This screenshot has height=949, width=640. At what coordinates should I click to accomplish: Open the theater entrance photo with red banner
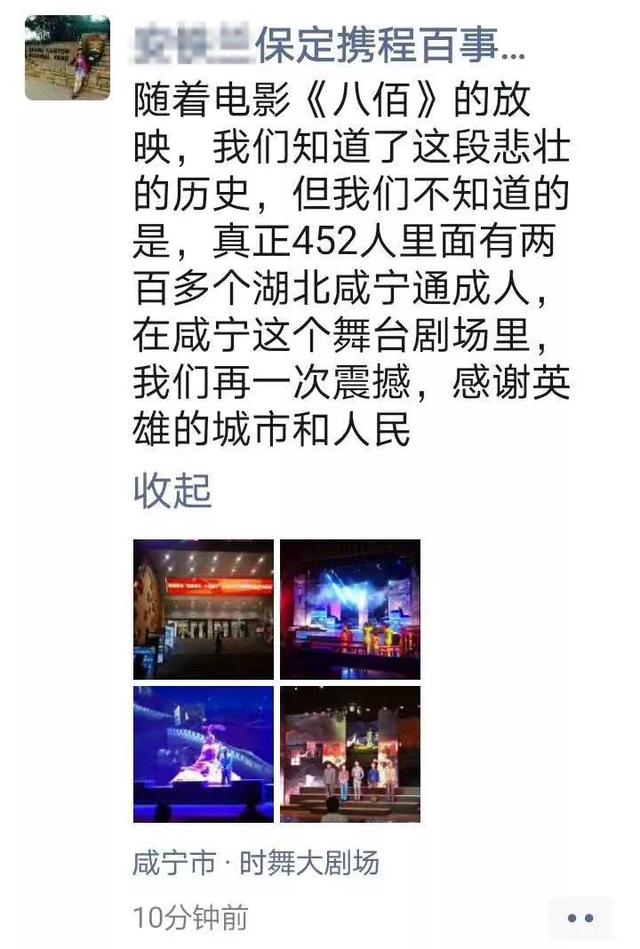pyautogui.click(x=203, y=609)
